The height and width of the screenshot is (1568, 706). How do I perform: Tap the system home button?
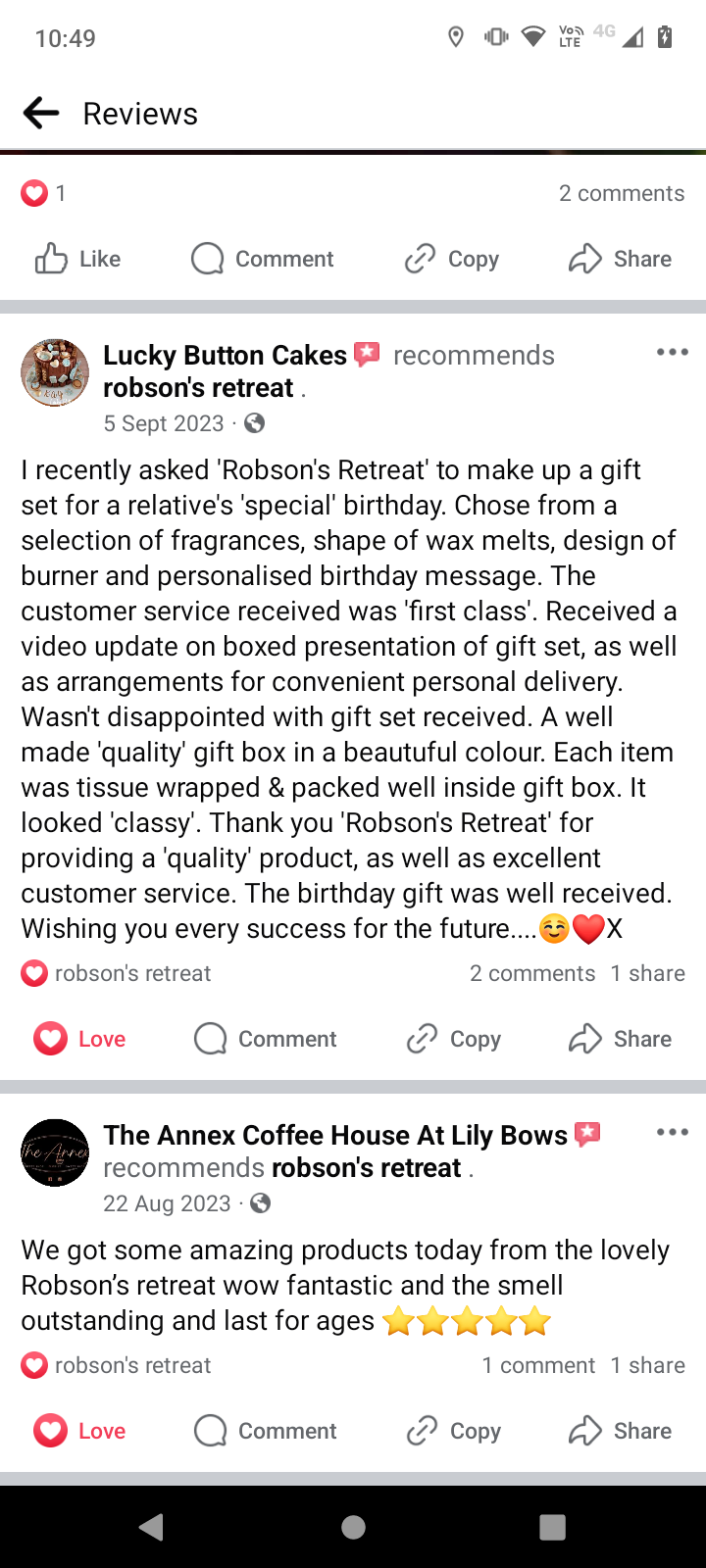[x=353, y=1527]
